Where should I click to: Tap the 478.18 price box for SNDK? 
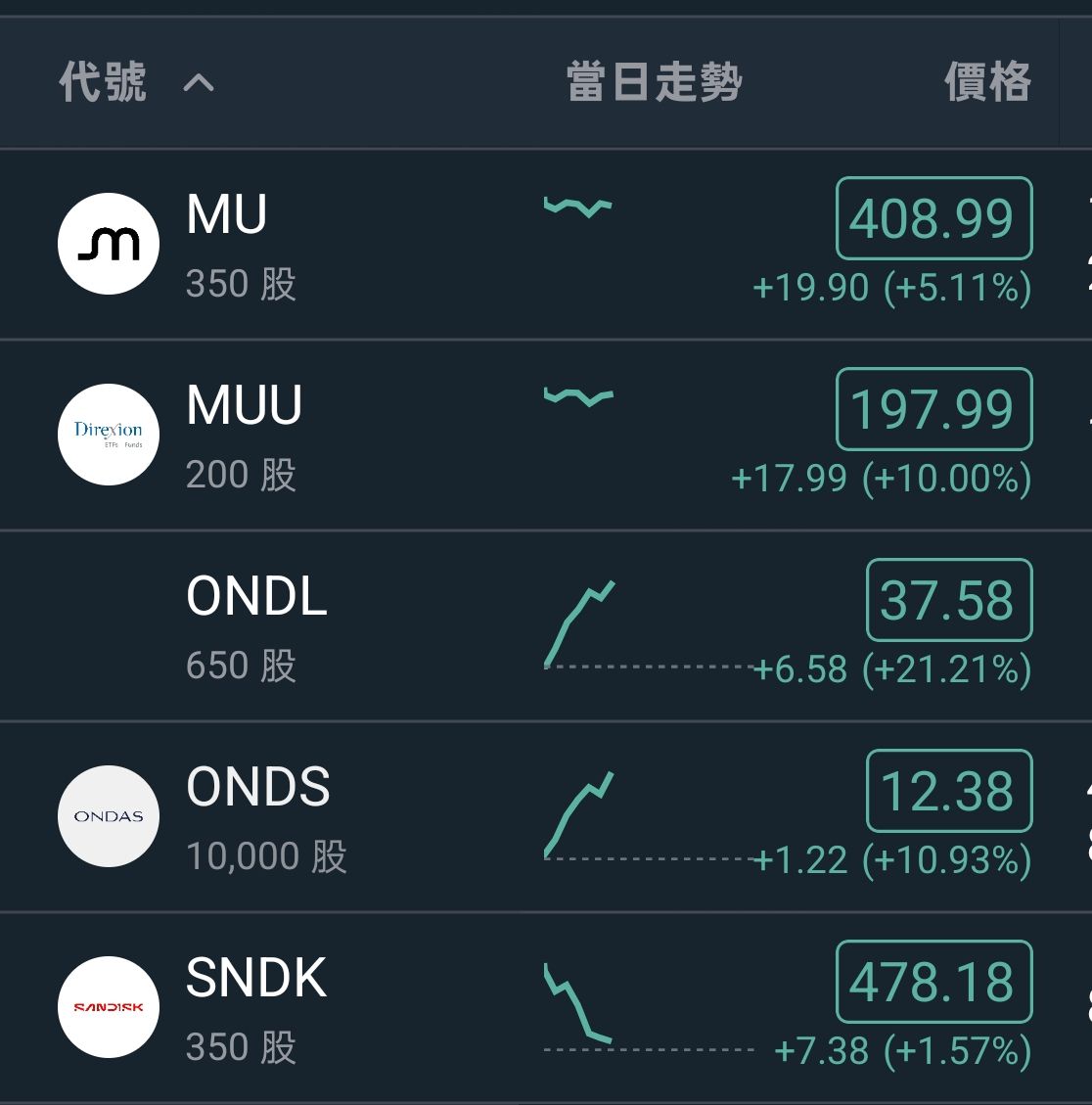coord(933,981)
